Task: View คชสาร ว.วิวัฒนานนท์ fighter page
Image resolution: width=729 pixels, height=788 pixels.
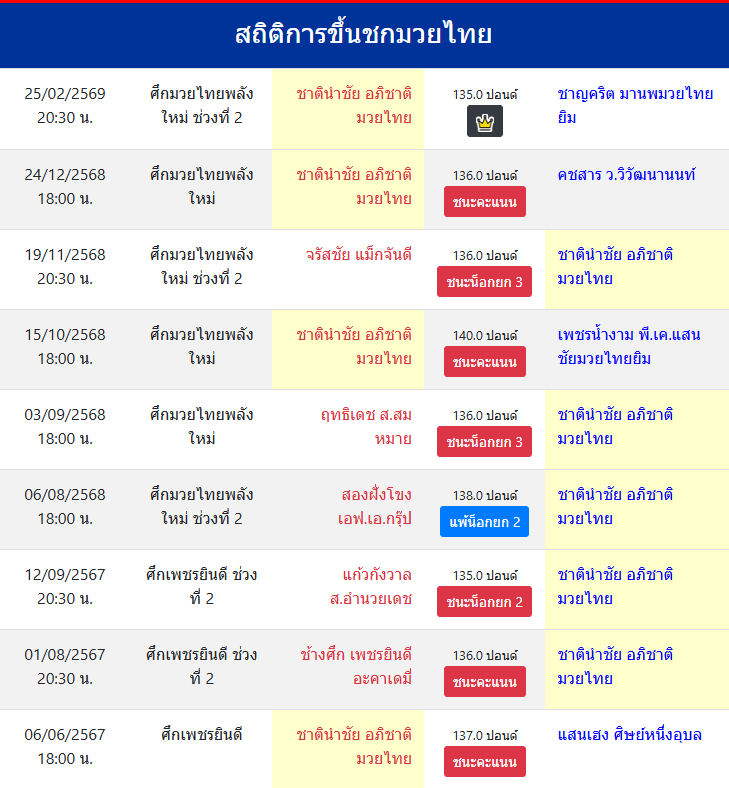Action: click(x=627, y=174)
